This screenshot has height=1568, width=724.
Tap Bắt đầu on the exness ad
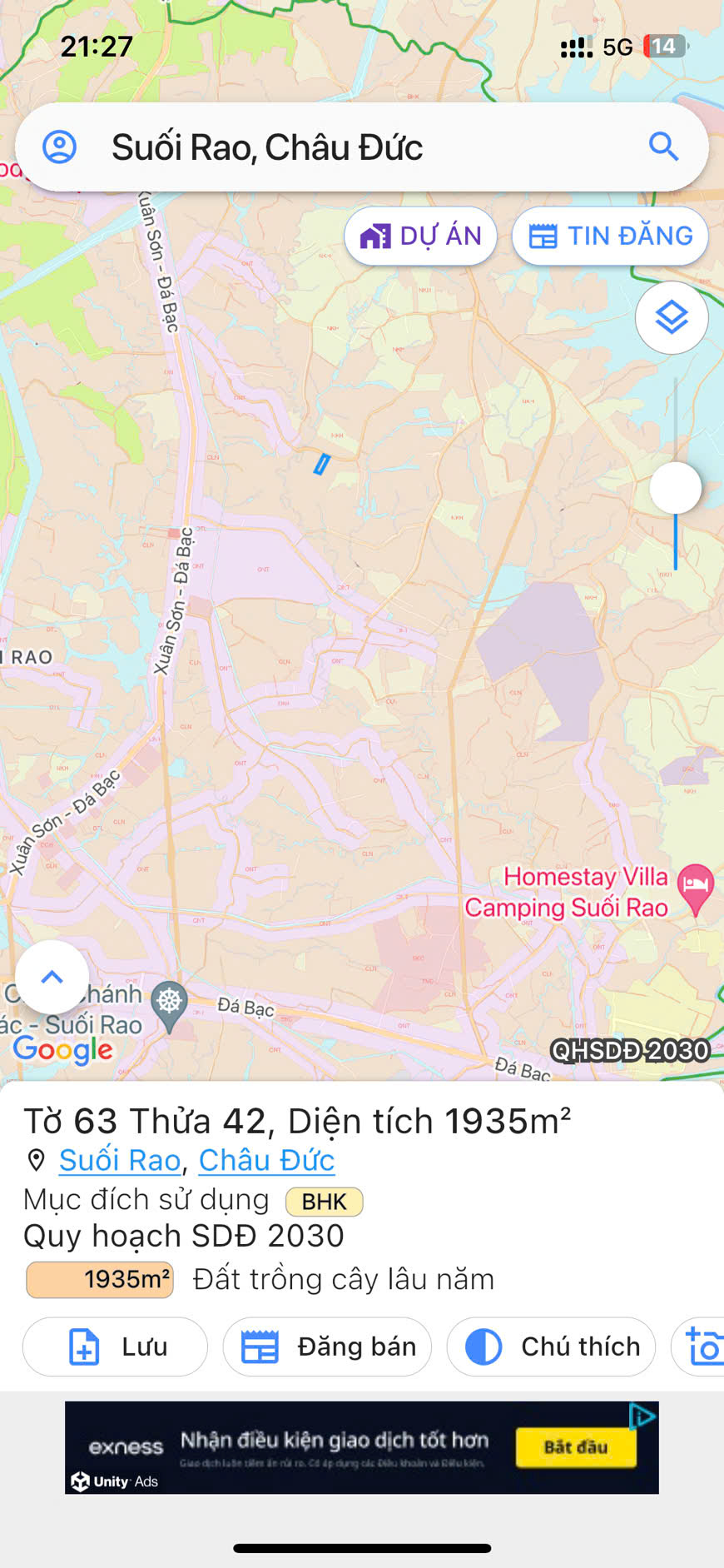click(x=576, y=1447)
